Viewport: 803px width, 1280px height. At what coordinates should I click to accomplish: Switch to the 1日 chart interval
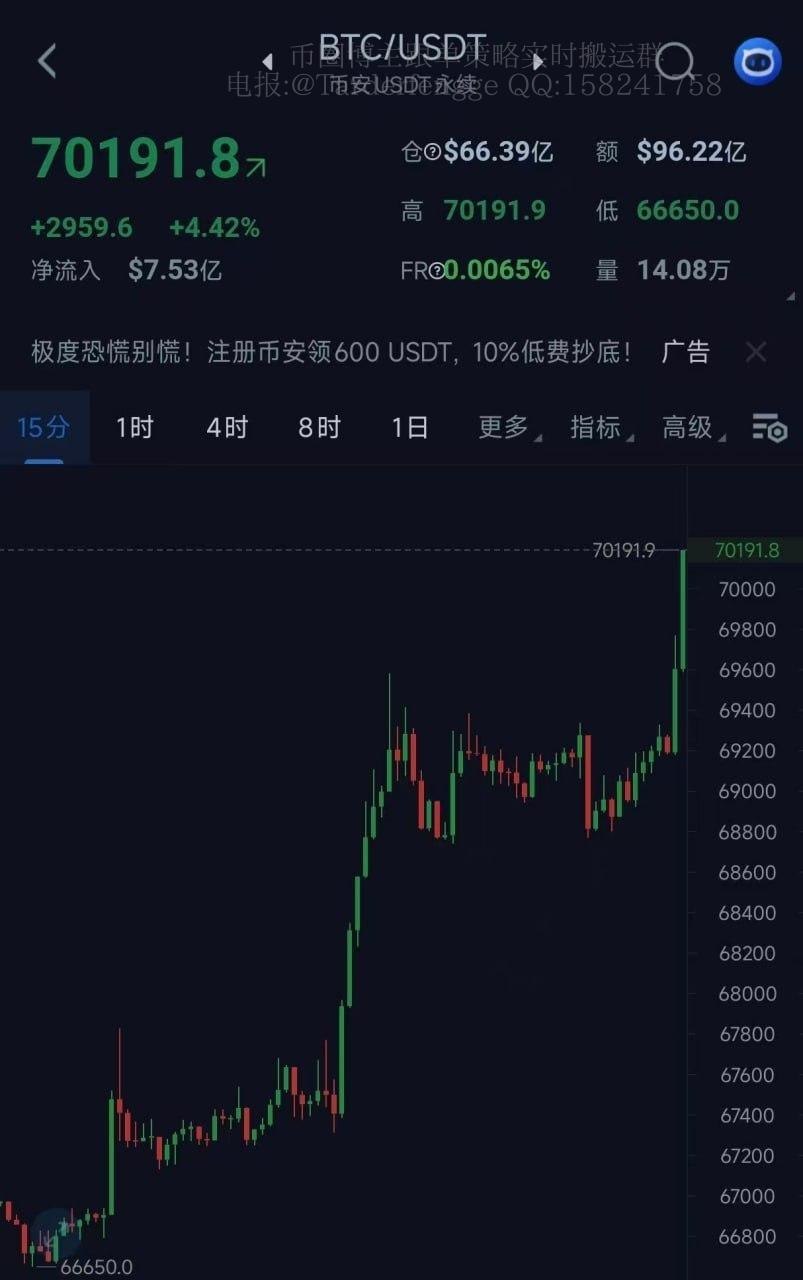coord(410,428)
